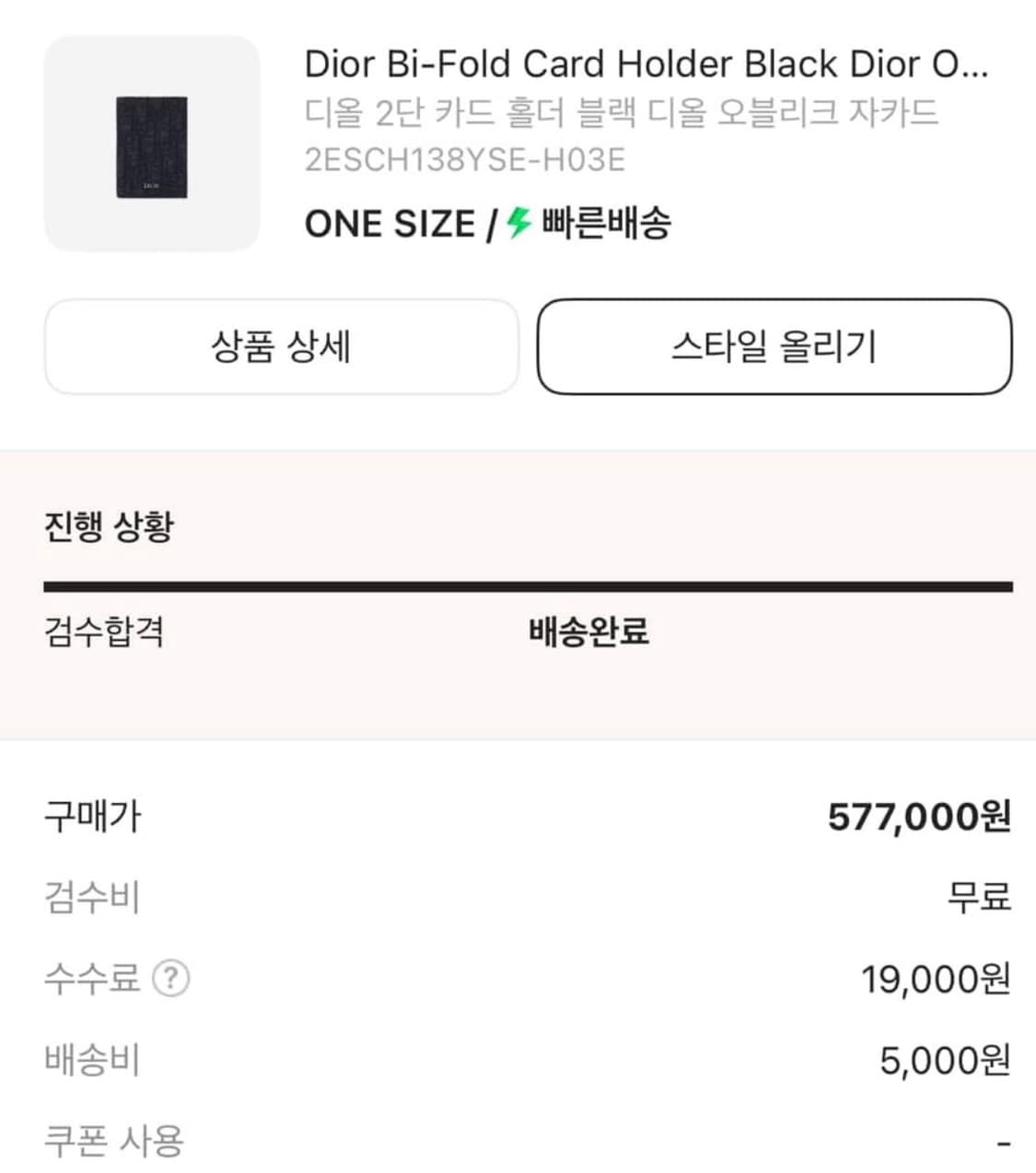Select the 검수합격 inspection status label
The height and width of the screenshot is (1173, 1036).
tap(103, 632)
